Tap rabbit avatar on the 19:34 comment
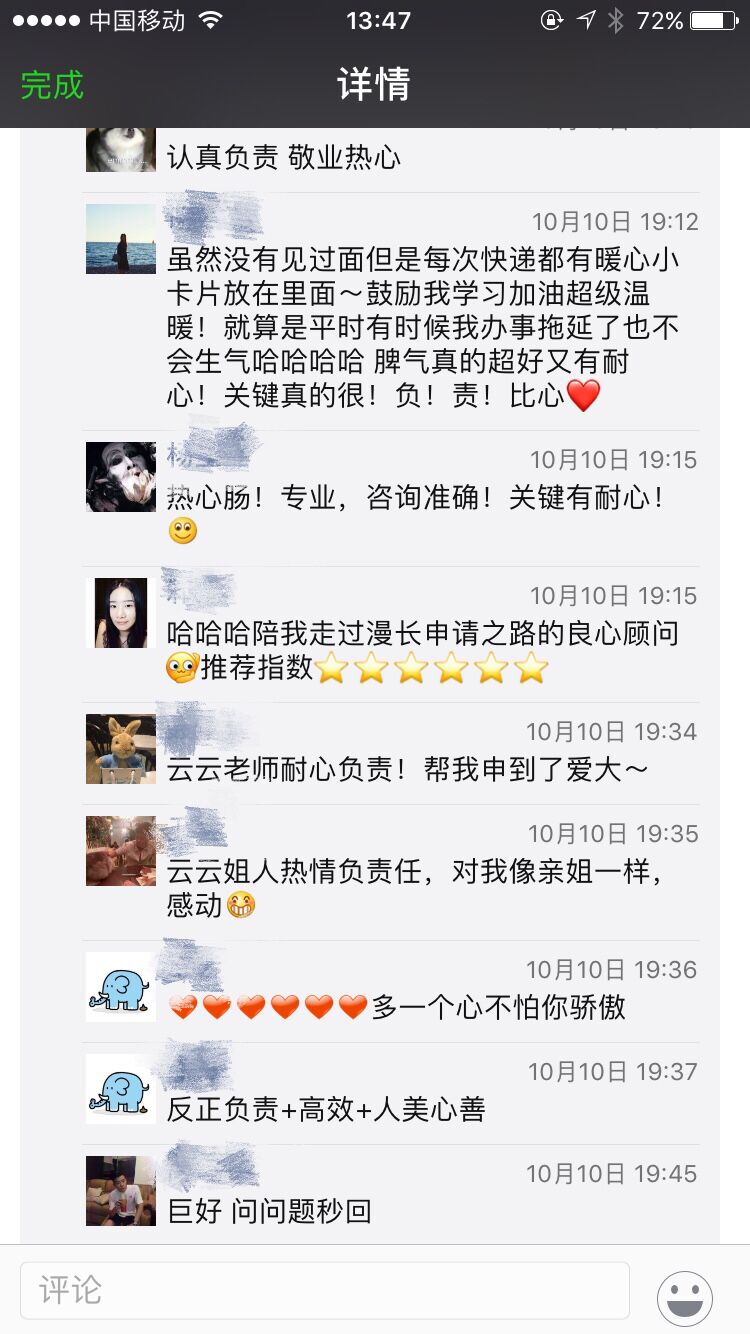The image size is (750, 1334). (121, 749)
